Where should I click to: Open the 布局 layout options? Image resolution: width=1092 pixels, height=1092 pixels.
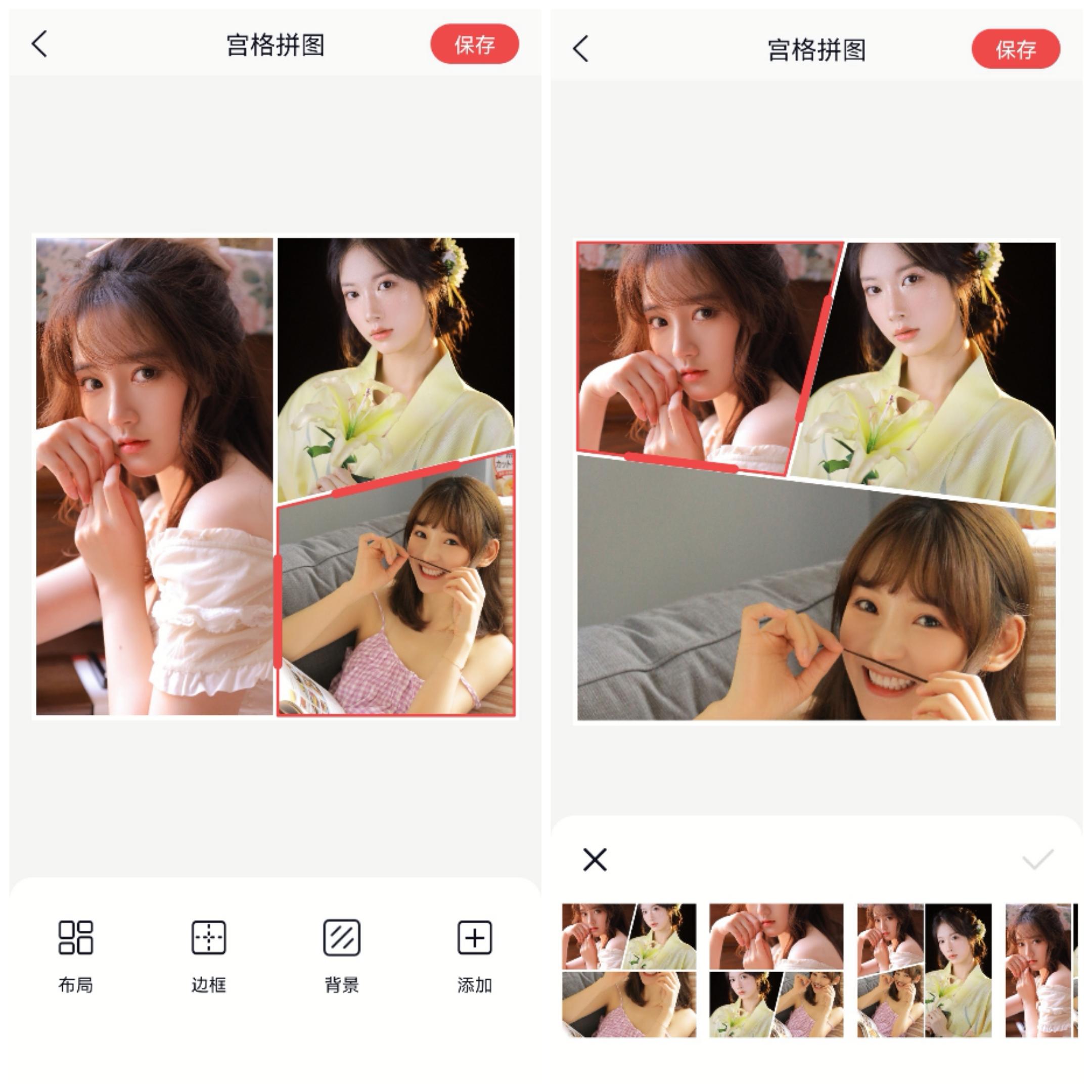pyautogui.click(x=76, y=955)
